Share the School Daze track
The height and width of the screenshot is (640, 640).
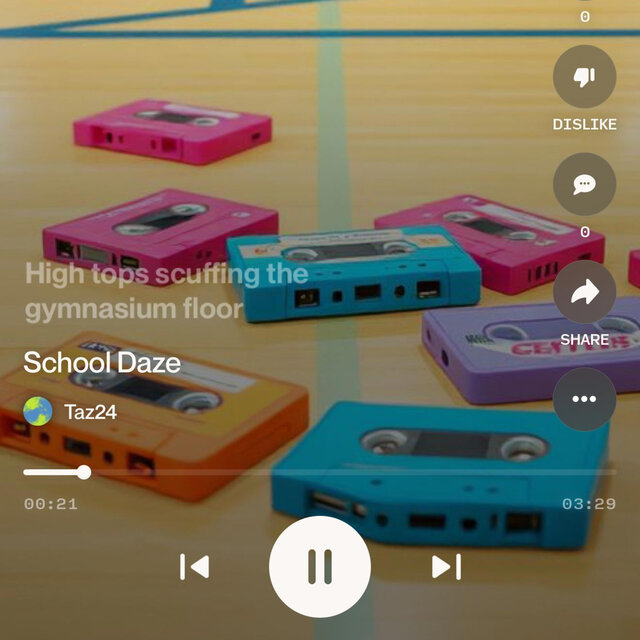pos(584,292)
